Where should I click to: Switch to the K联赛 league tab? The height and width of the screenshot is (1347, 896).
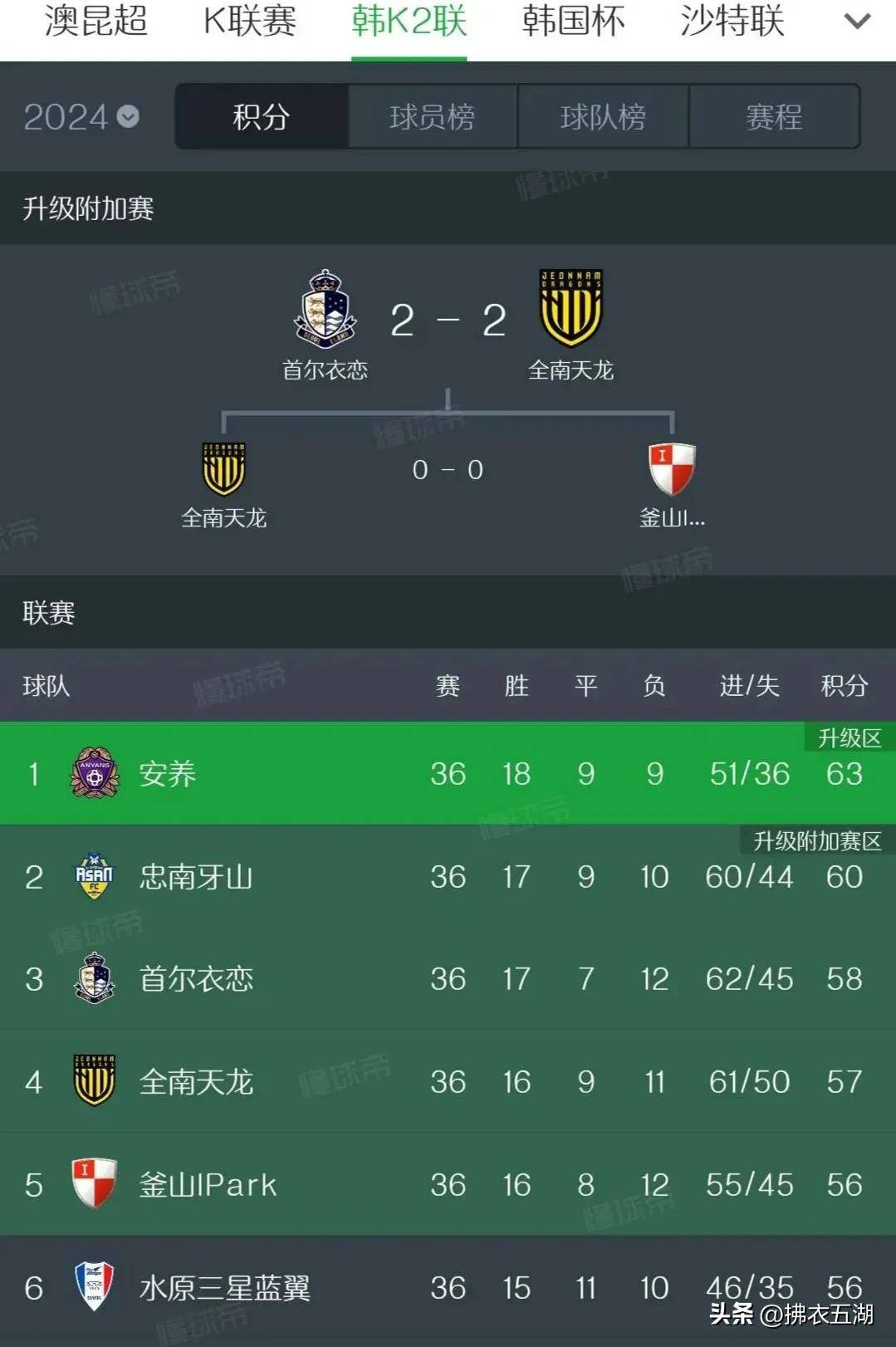[250, 22]
